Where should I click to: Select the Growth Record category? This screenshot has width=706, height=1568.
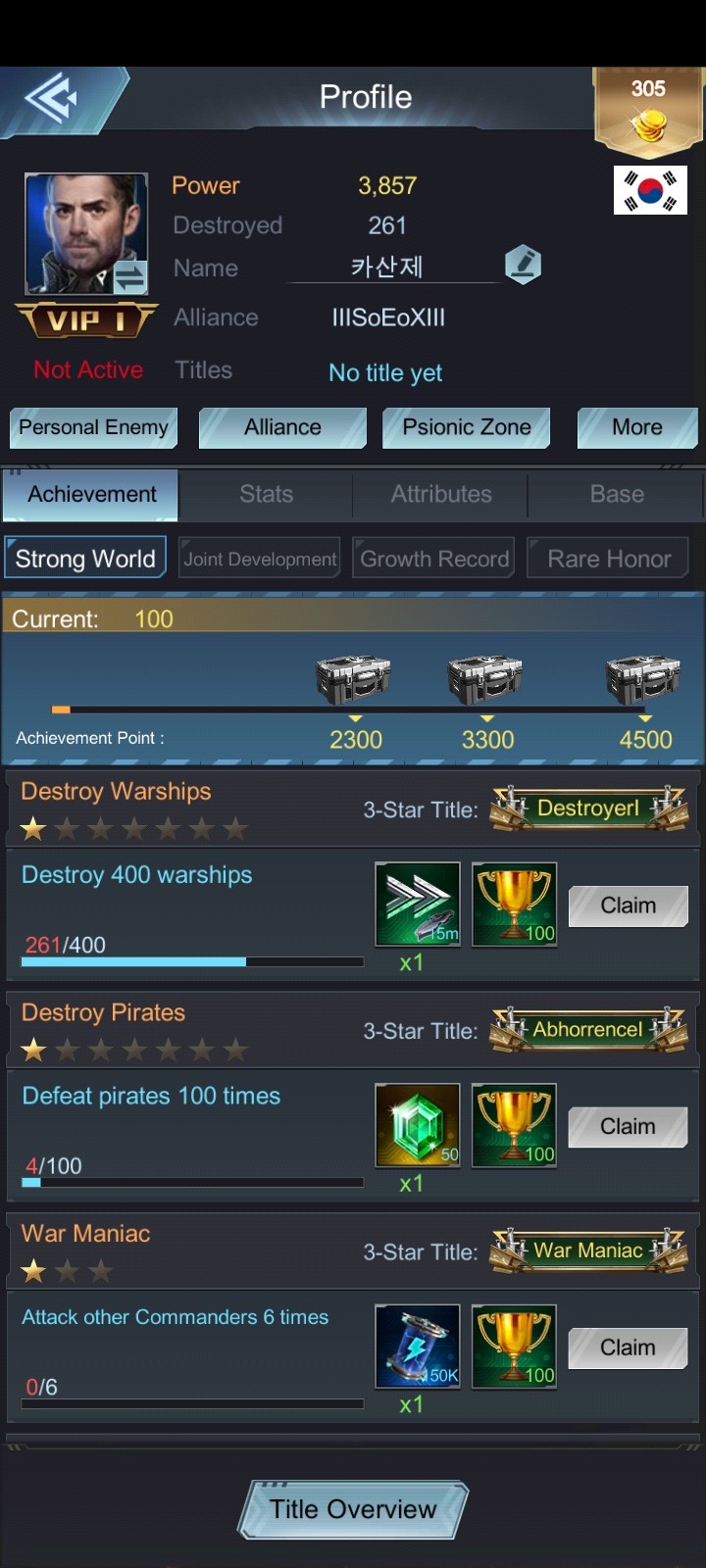(434, 559)
